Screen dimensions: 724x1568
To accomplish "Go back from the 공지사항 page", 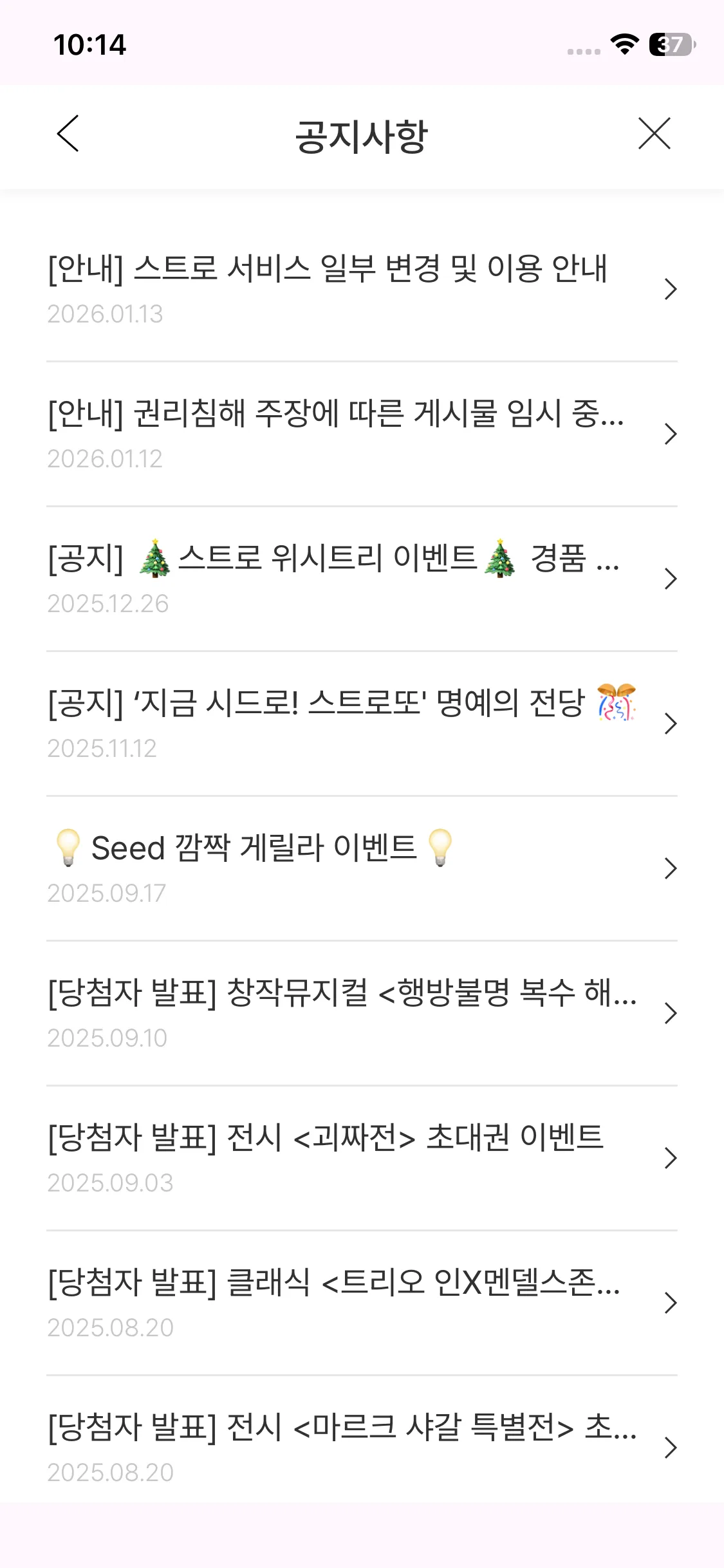I will click(x=68, y=134).
